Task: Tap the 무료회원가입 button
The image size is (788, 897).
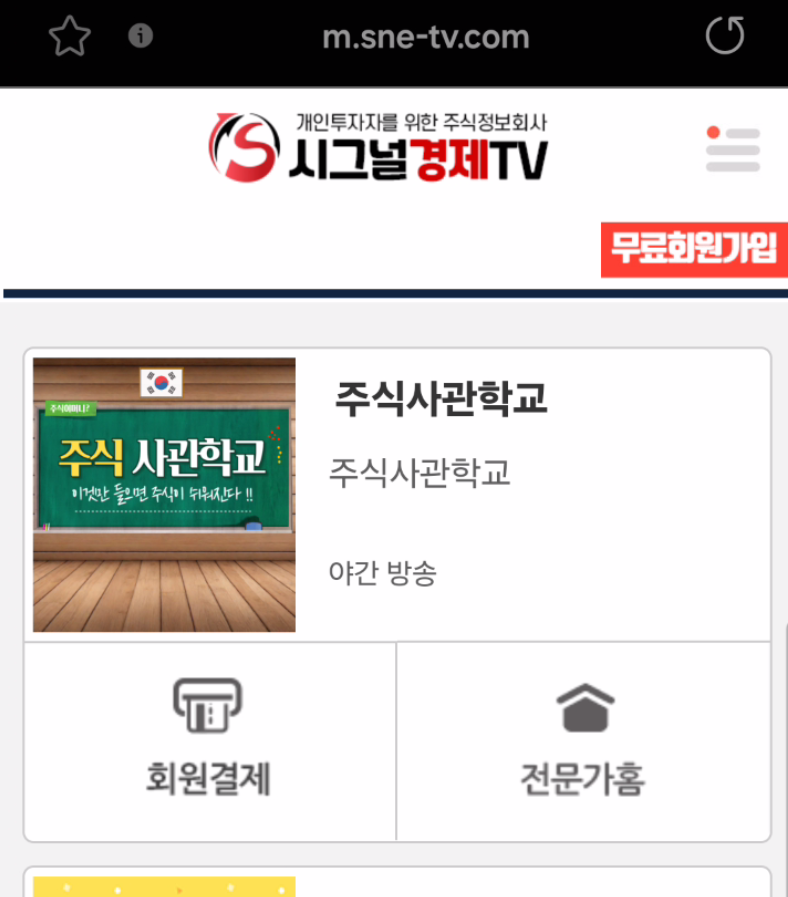Action: click(x=694, y=250)
